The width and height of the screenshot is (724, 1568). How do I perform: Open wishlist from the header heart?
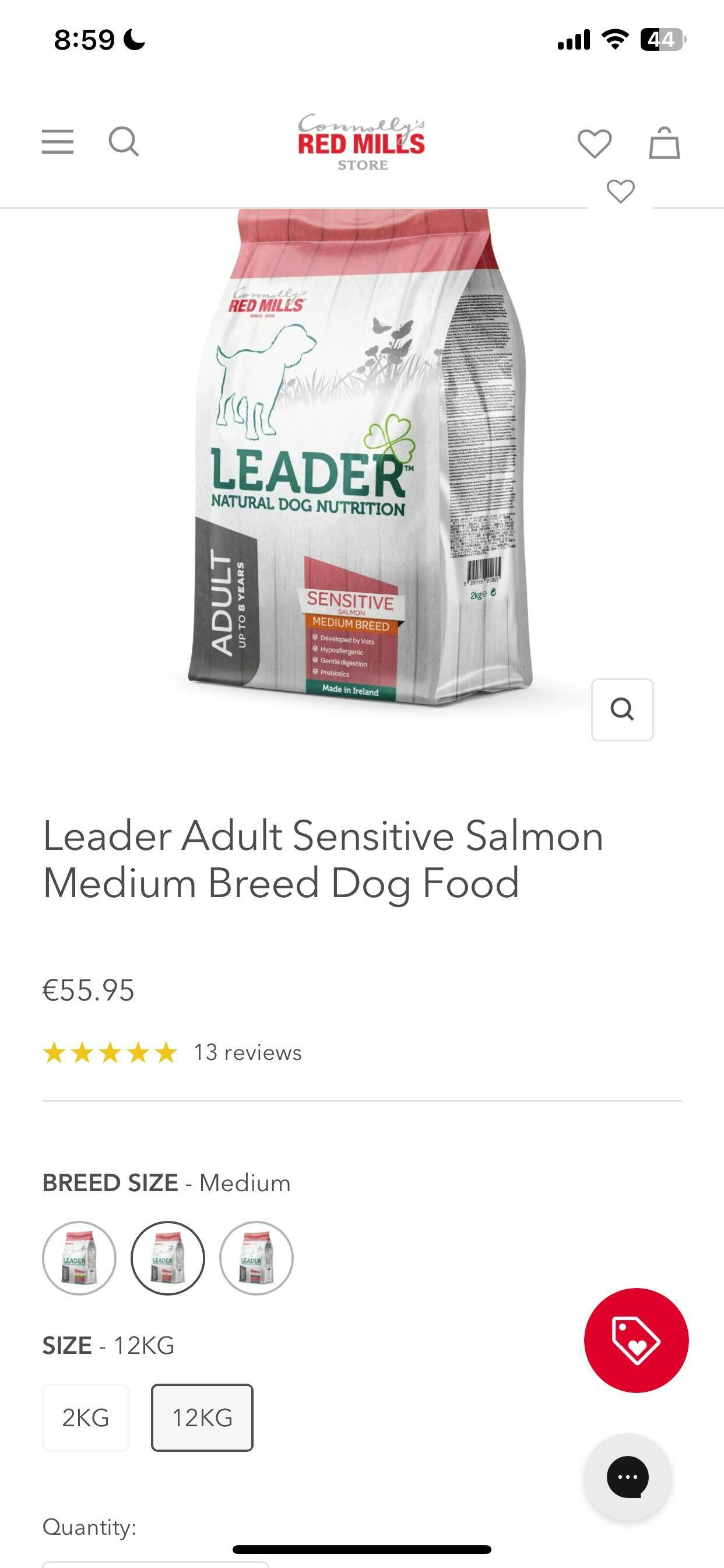point(595,143)
